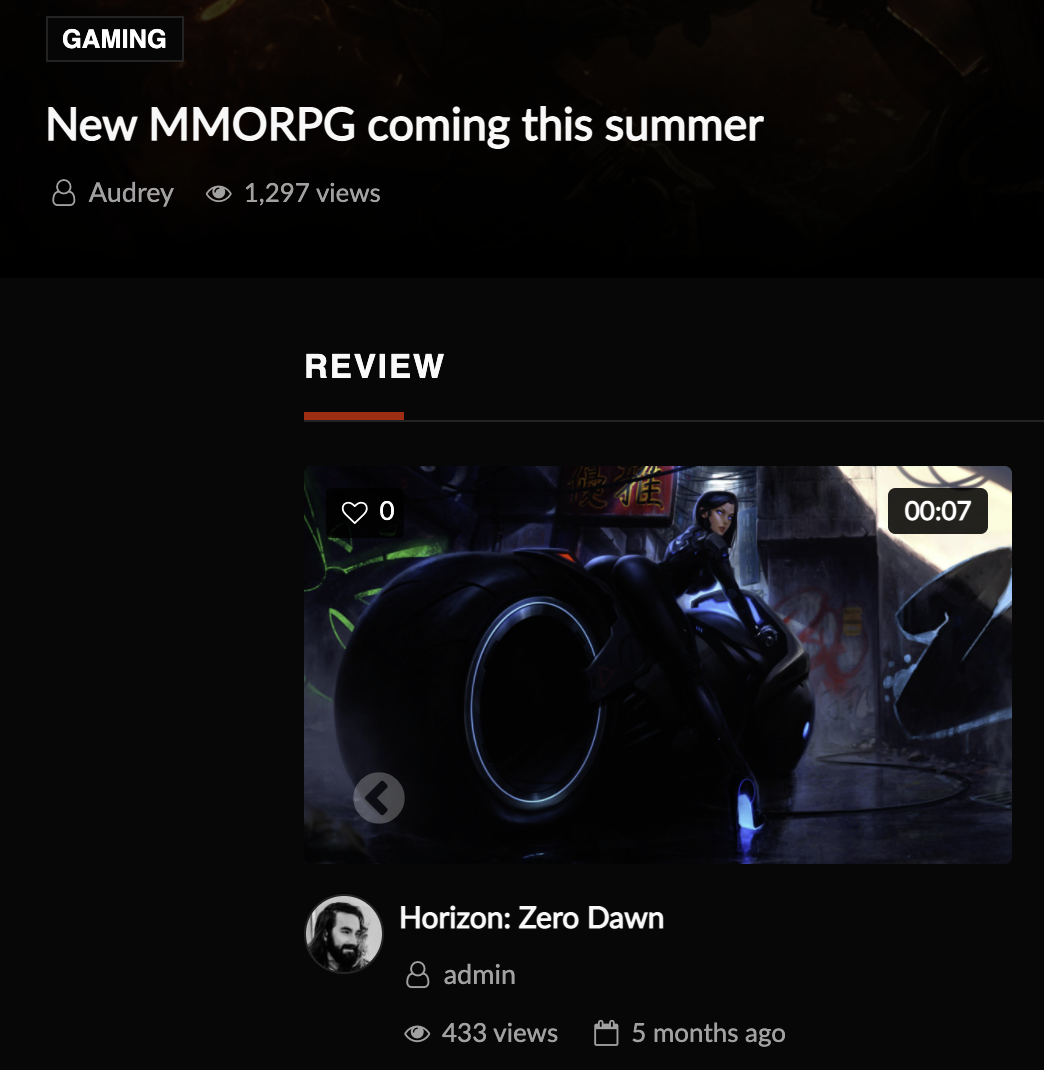This screenshot has width=1044, height=1070.
Task: Open article New MMORPG coming this summer
Action: [x=404, y=126]
